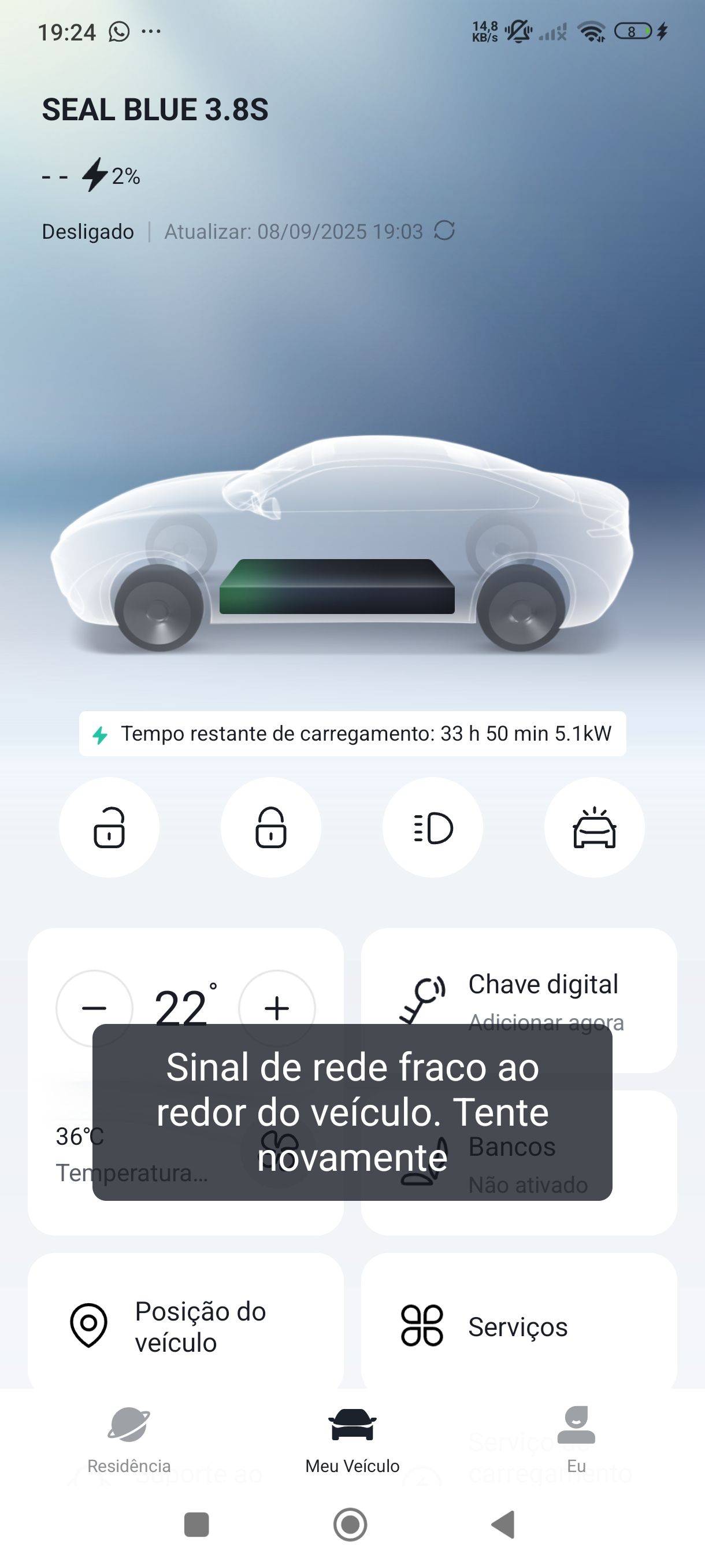Viewport: 705px width, 1568px height.
Task: Go to the Eu profile tab
Action: click(x=576, y=1440)
